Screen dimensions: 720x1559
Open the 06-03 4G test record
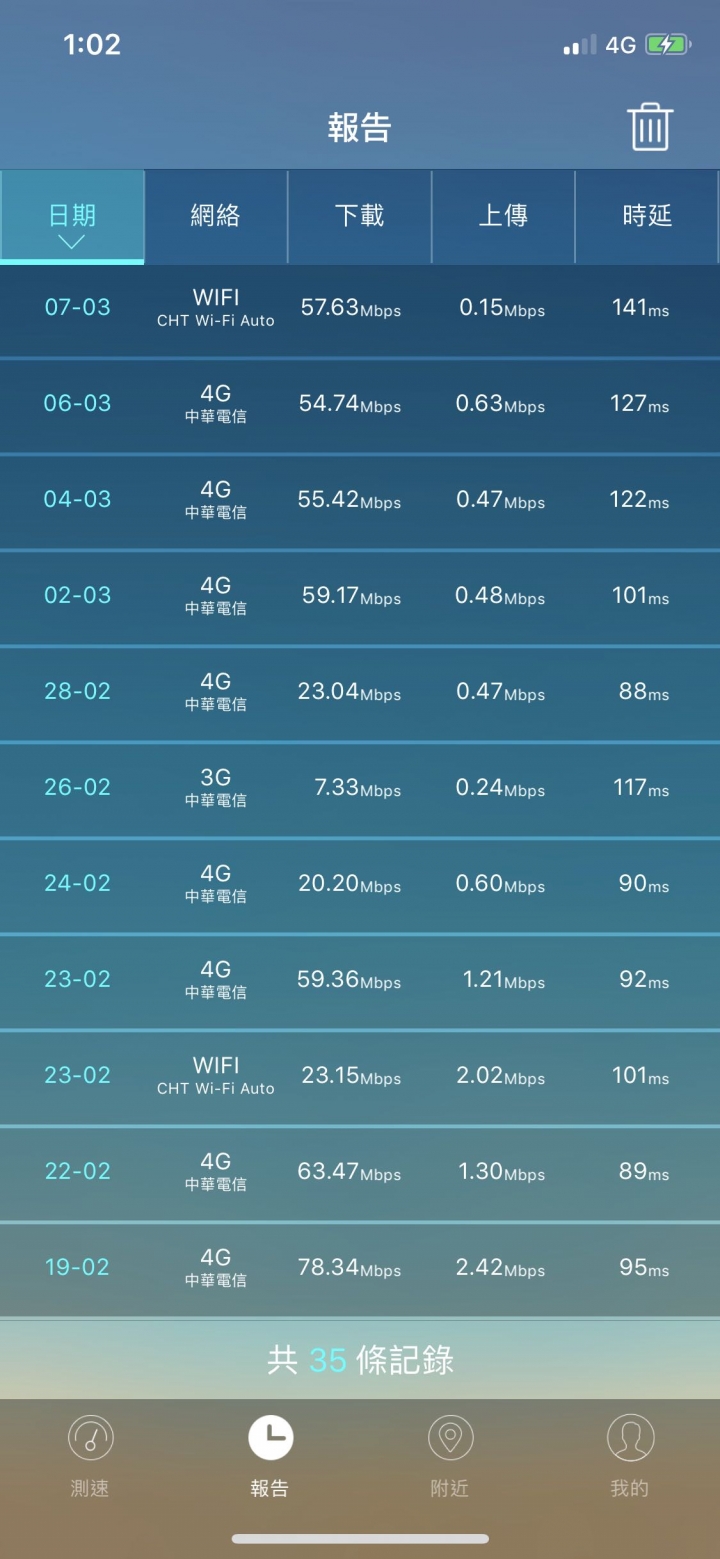click(360, 404)
